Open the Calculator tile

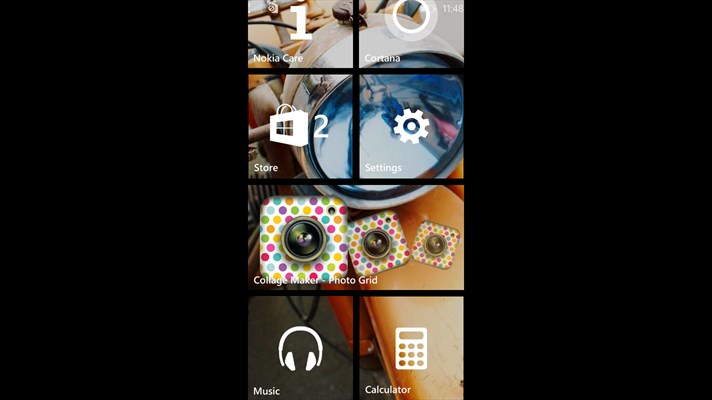[x=411, y=348]
